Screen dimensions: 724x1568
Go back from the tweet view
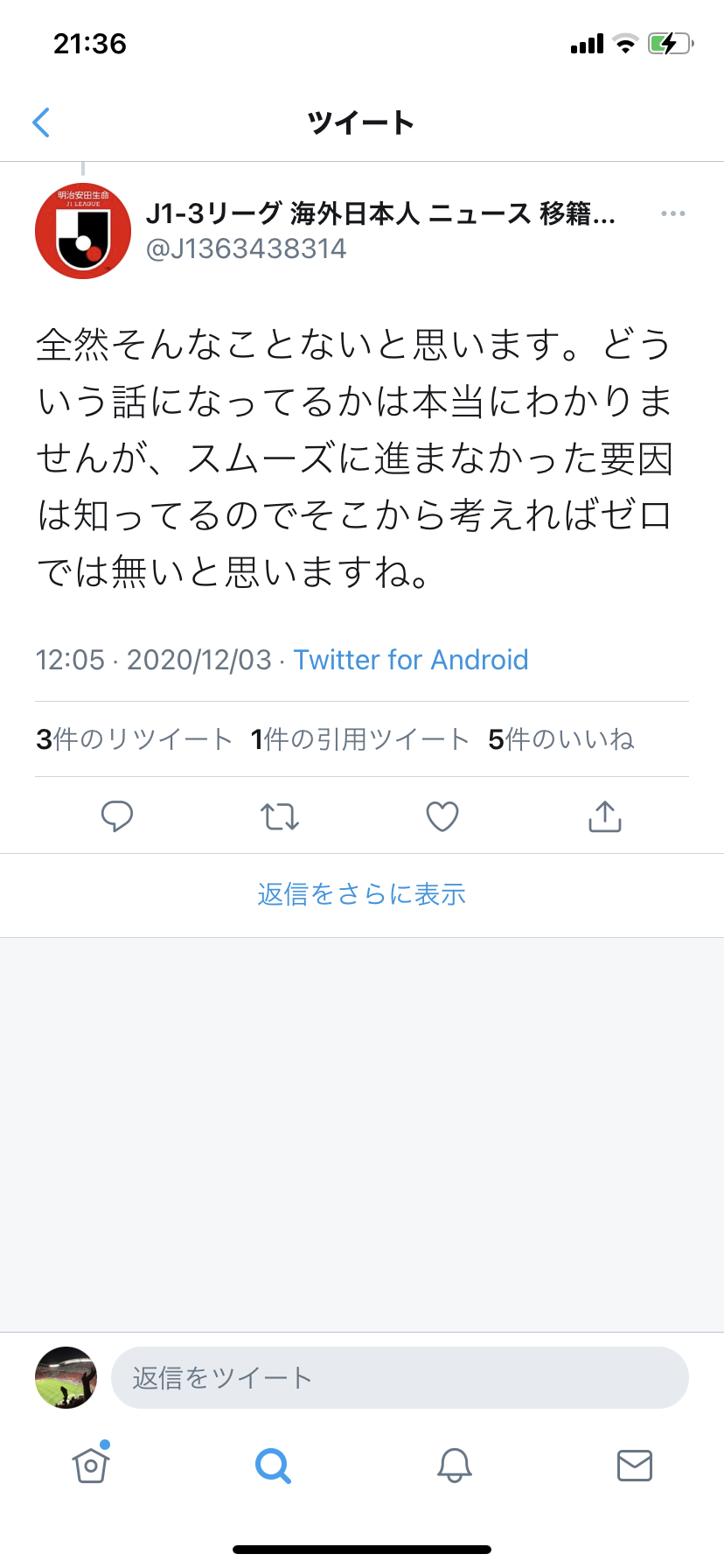tap(41, 122)
